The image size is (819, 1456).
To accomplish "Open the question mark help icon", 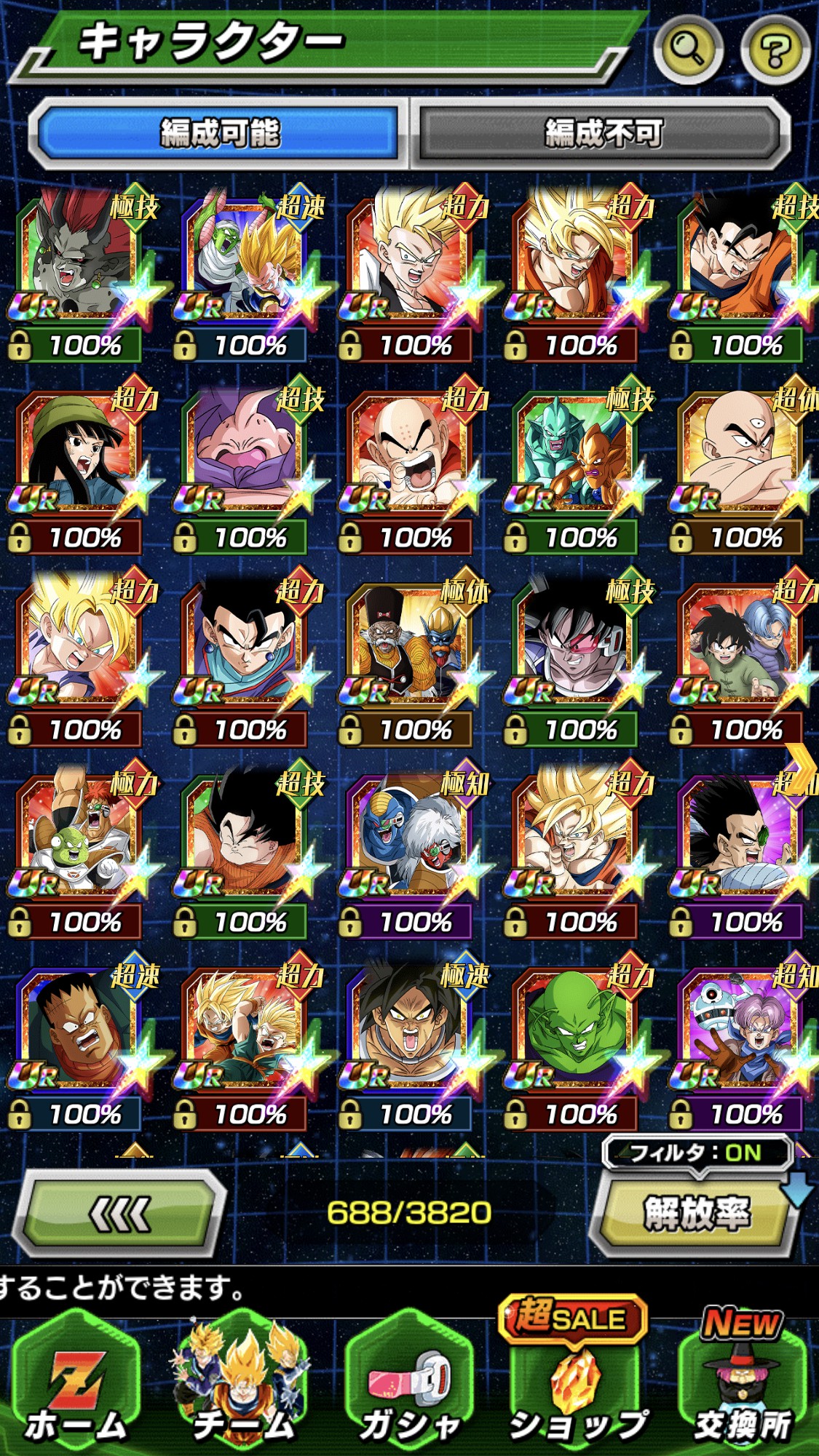I will coord(775,49).
